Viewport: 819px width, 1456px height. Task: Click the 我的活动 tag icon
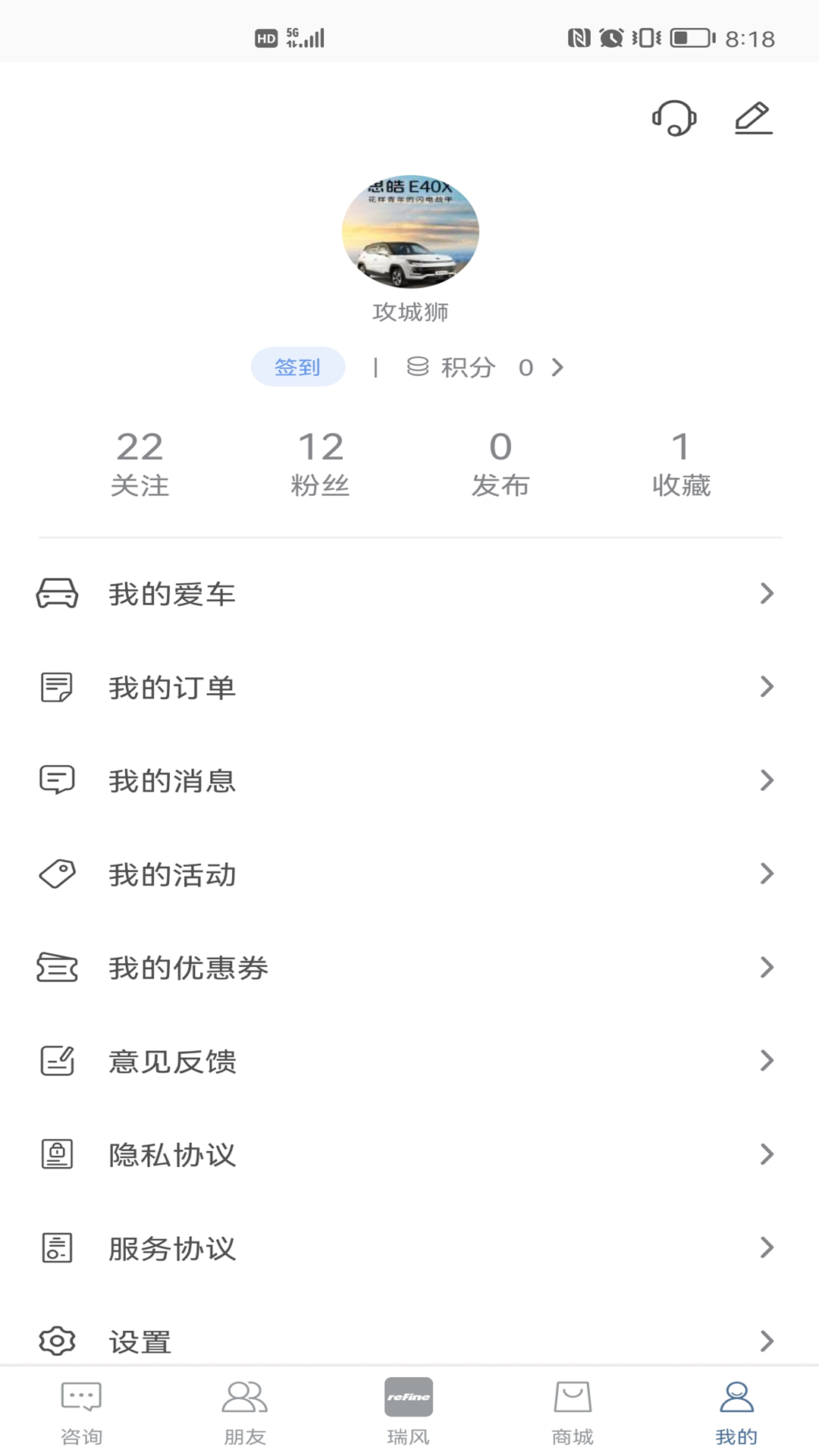click(x=57, y=874)
